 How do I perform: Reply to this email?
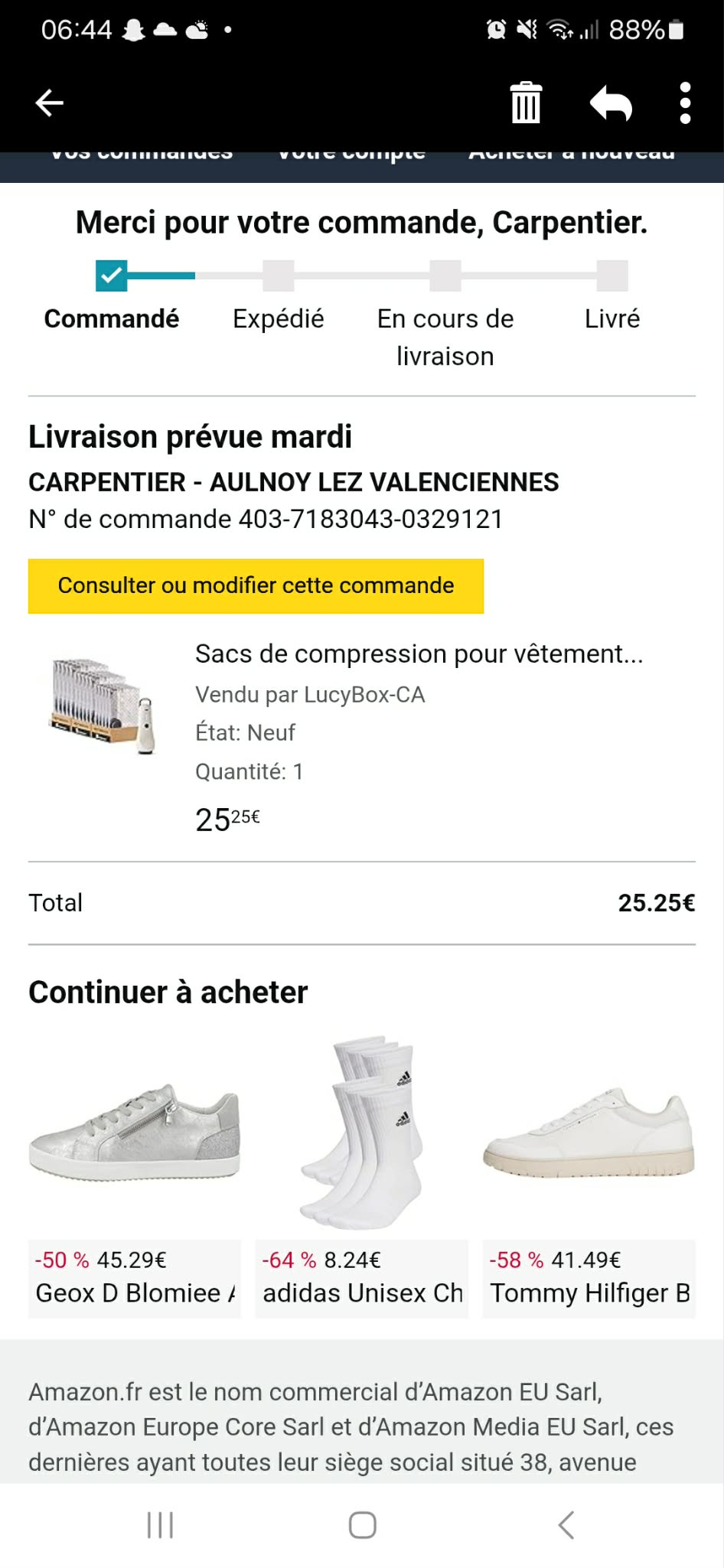coord(611,103)
